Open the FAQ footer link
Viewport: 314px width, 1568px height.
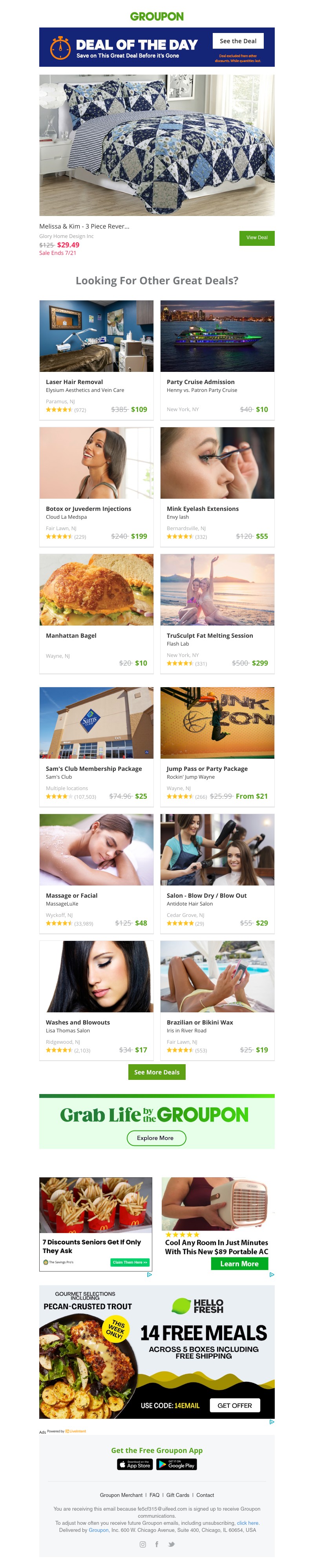pyautogui.click(x=155, y=1494)
